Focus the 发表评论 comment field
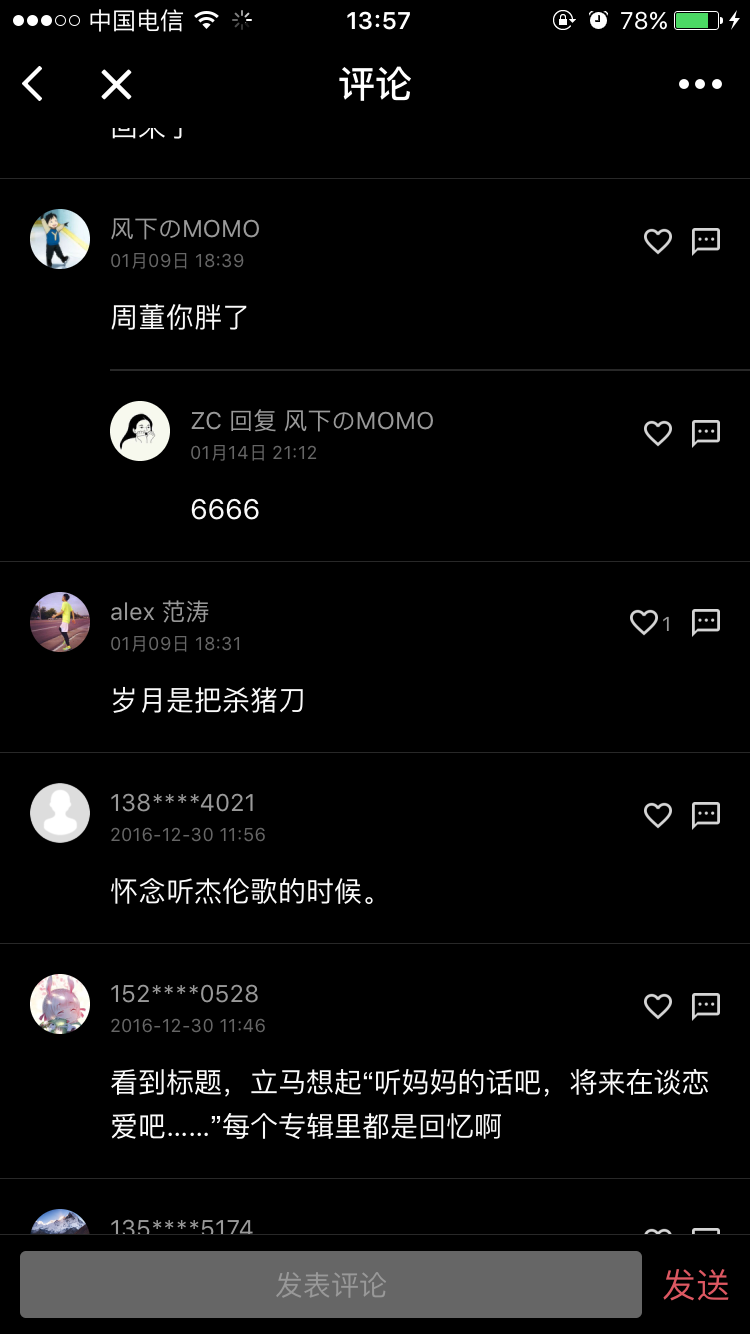 (330, 1285)
